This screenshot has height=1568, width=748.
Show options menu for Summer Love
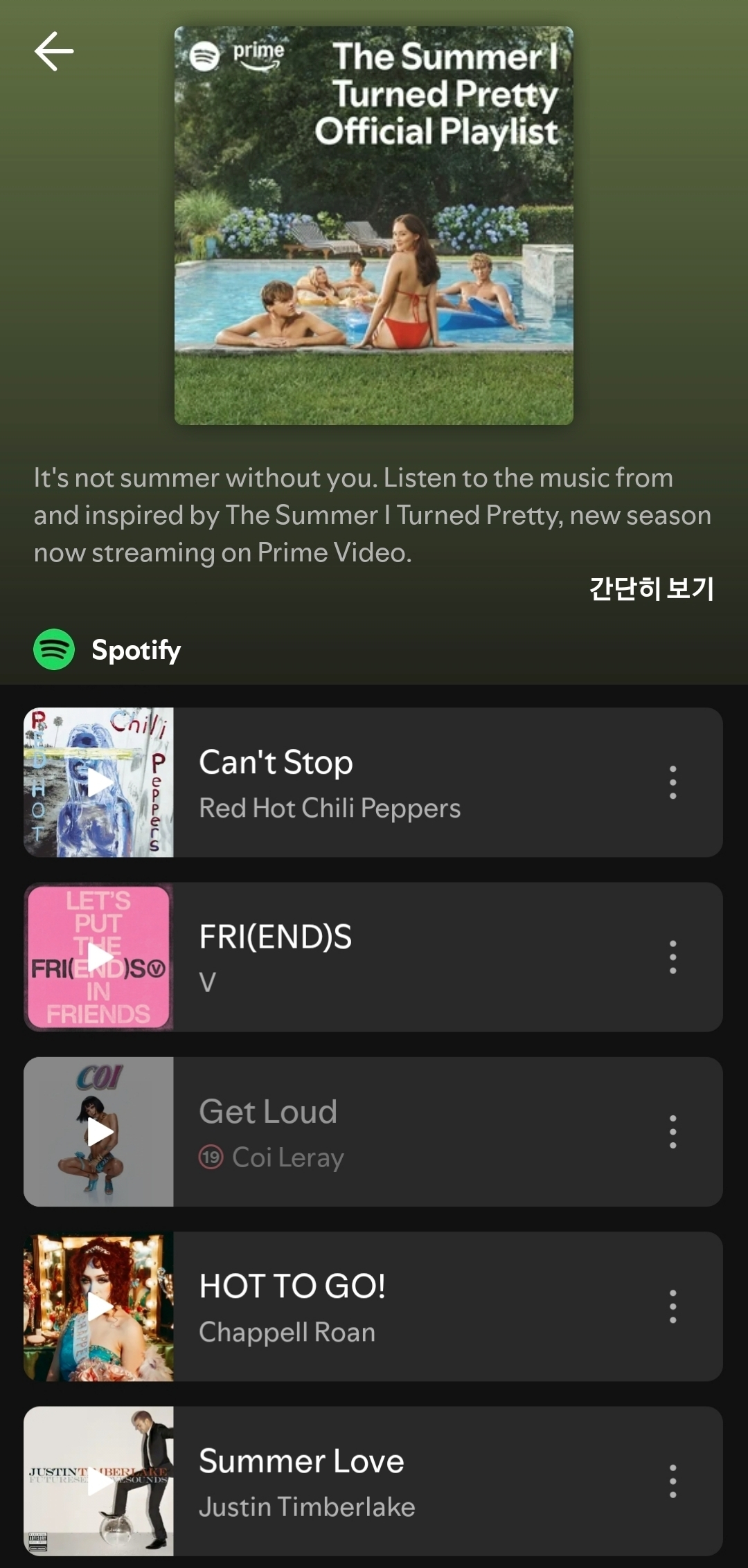[x=673, y=1481]
